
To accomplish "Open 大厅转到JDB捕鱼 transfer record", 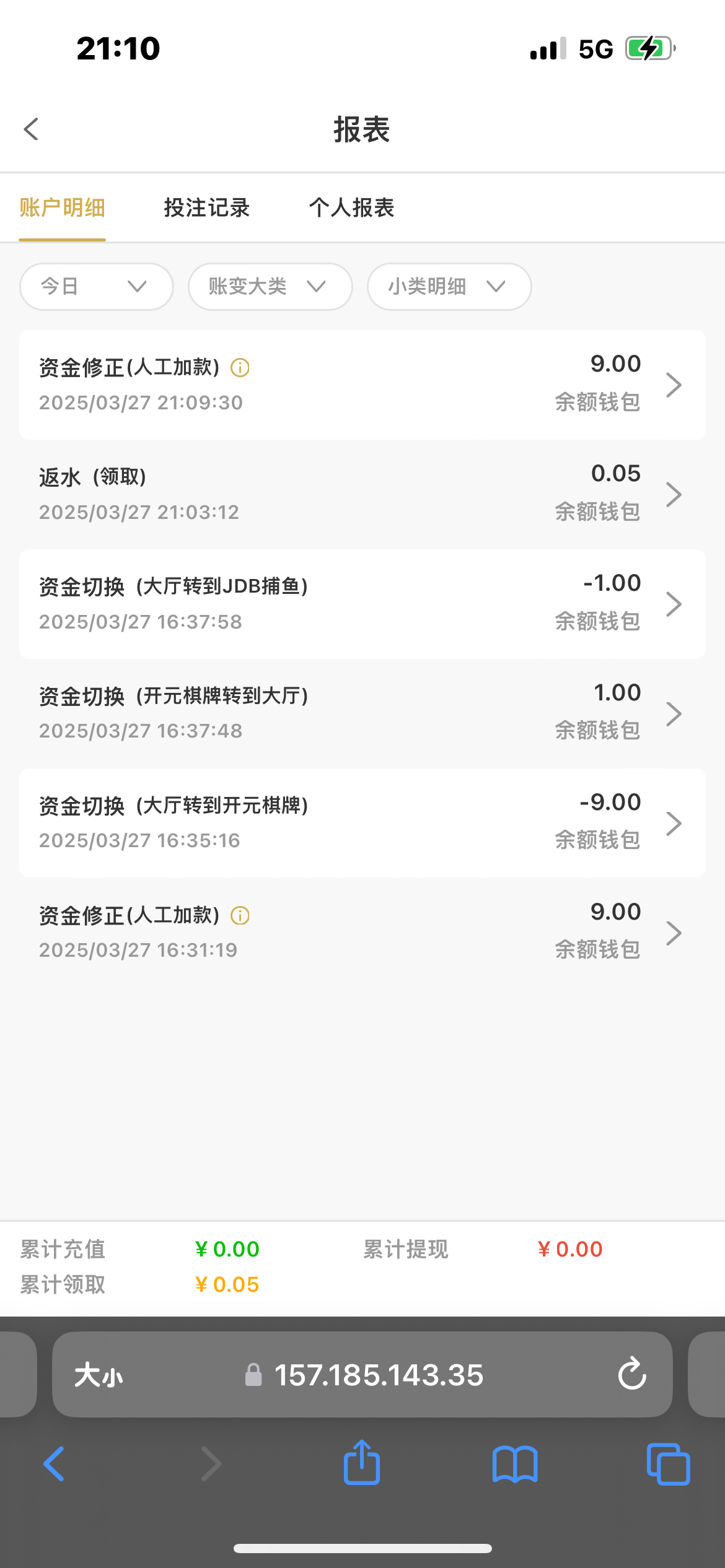I will (x=362, y=604).
